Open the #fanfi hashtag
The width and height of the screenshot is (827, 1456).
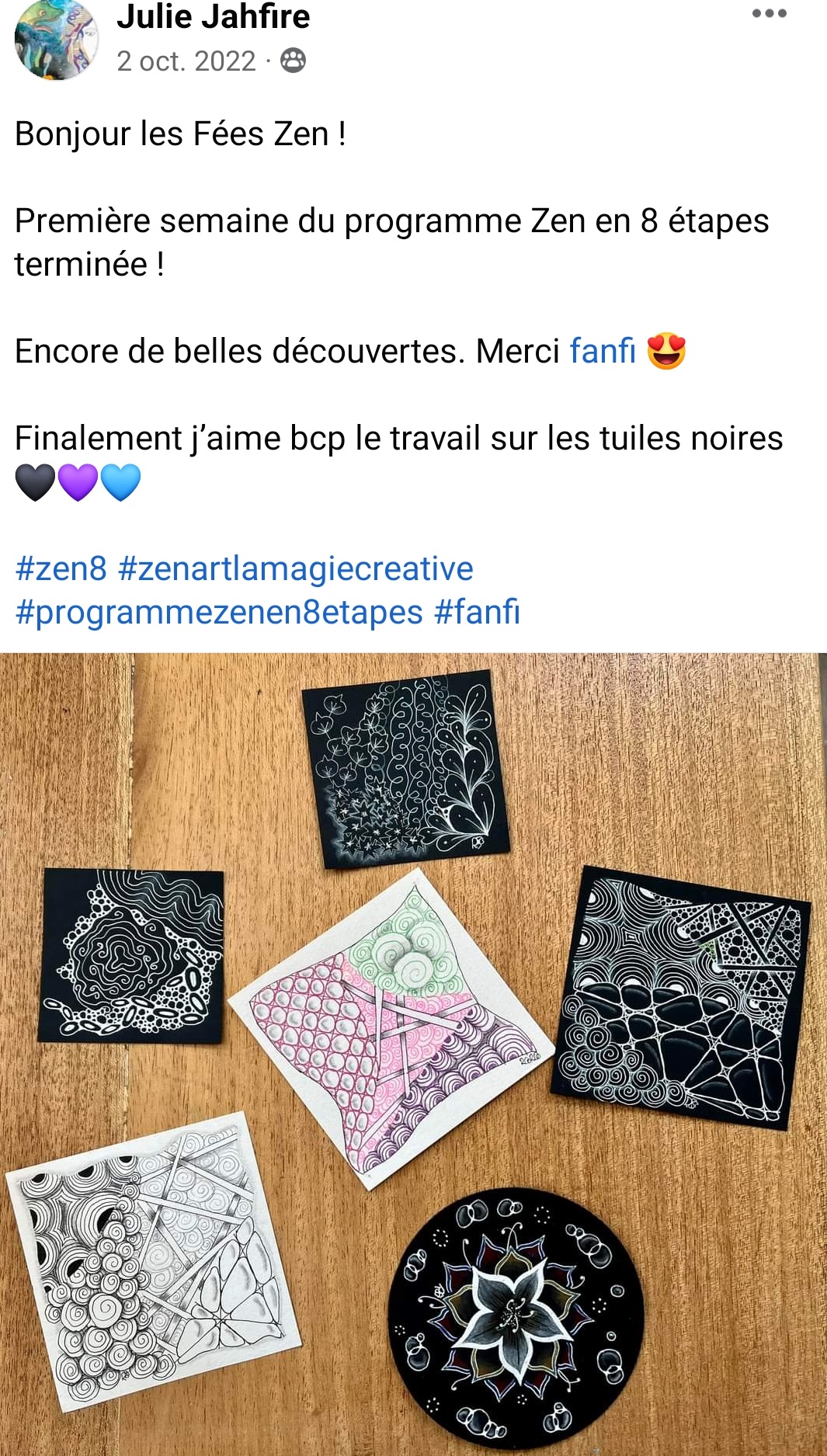tap(477, 612)
